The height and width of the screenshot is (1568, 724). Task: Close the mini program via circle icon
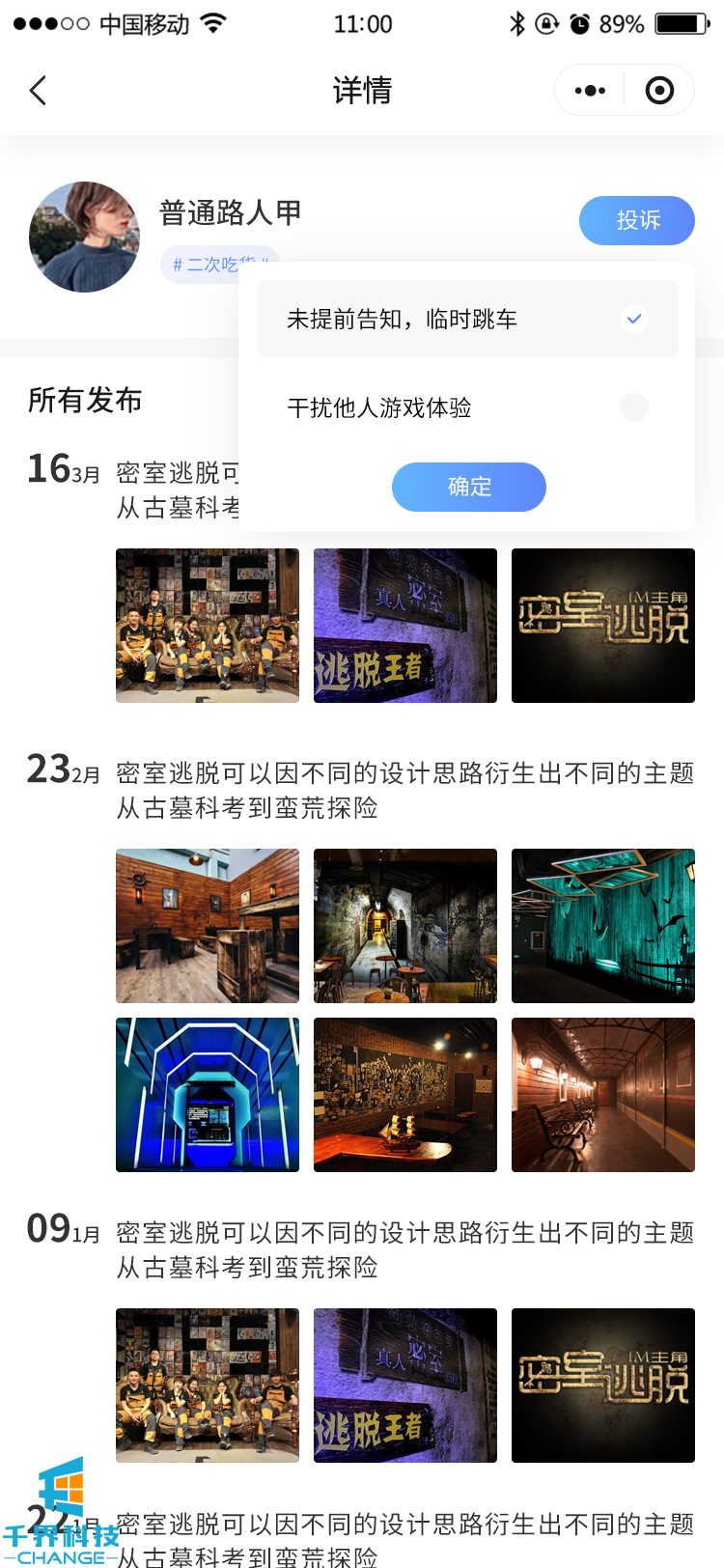(x=659, y=91)
